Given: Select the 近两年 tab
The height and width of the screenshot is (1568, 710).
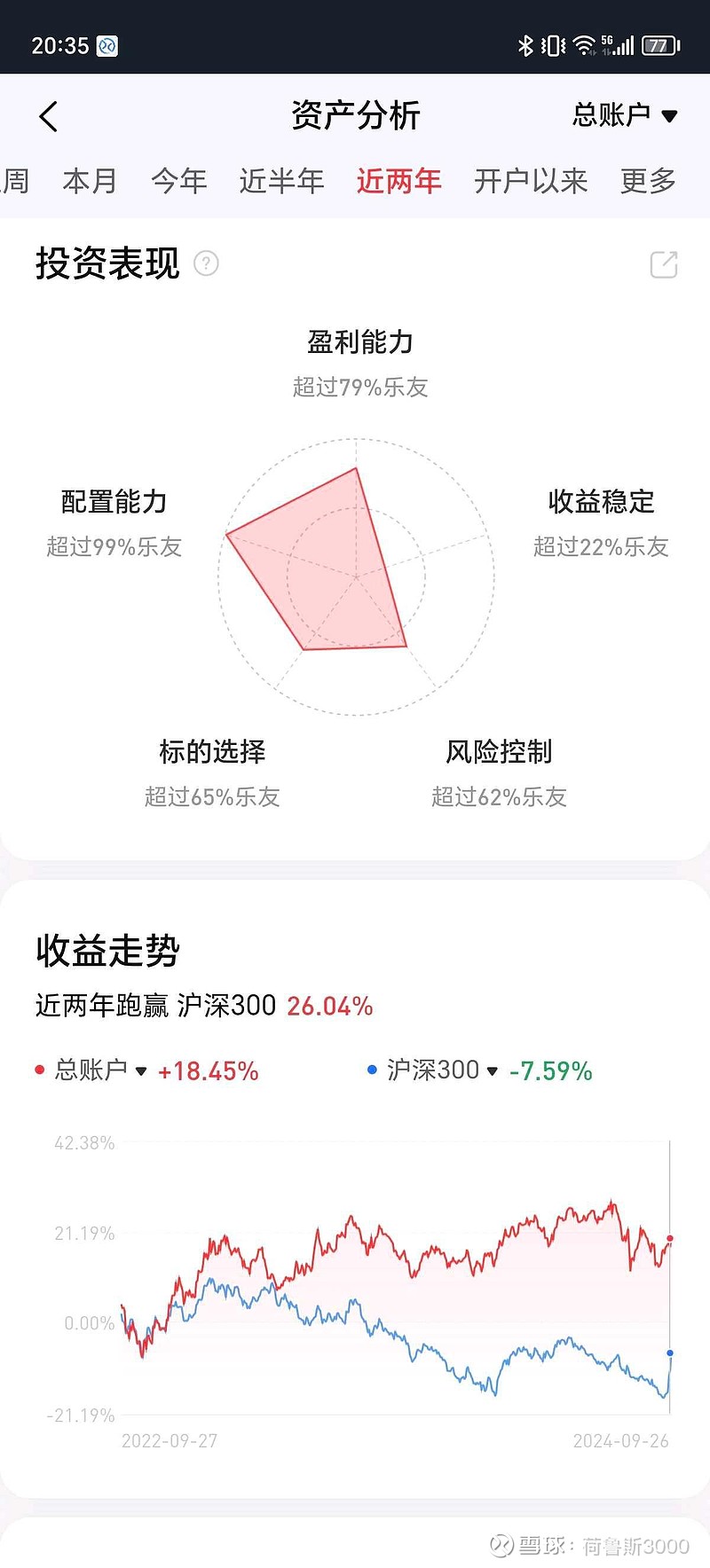Looking at the screenshot, I should point(398,181).
